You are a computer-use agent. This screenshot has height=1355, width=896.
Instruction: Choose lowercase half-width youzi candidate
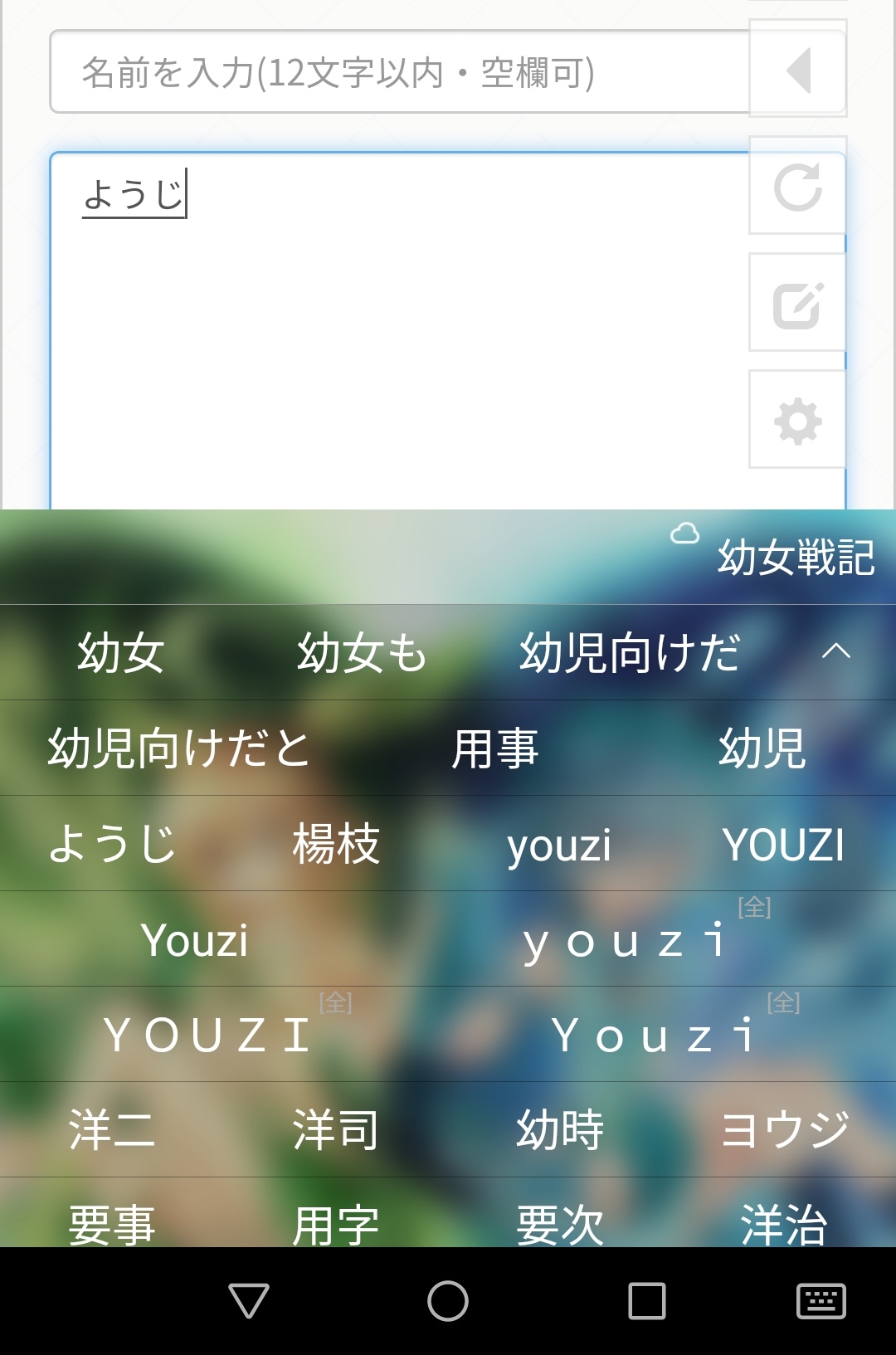point(558,845)
